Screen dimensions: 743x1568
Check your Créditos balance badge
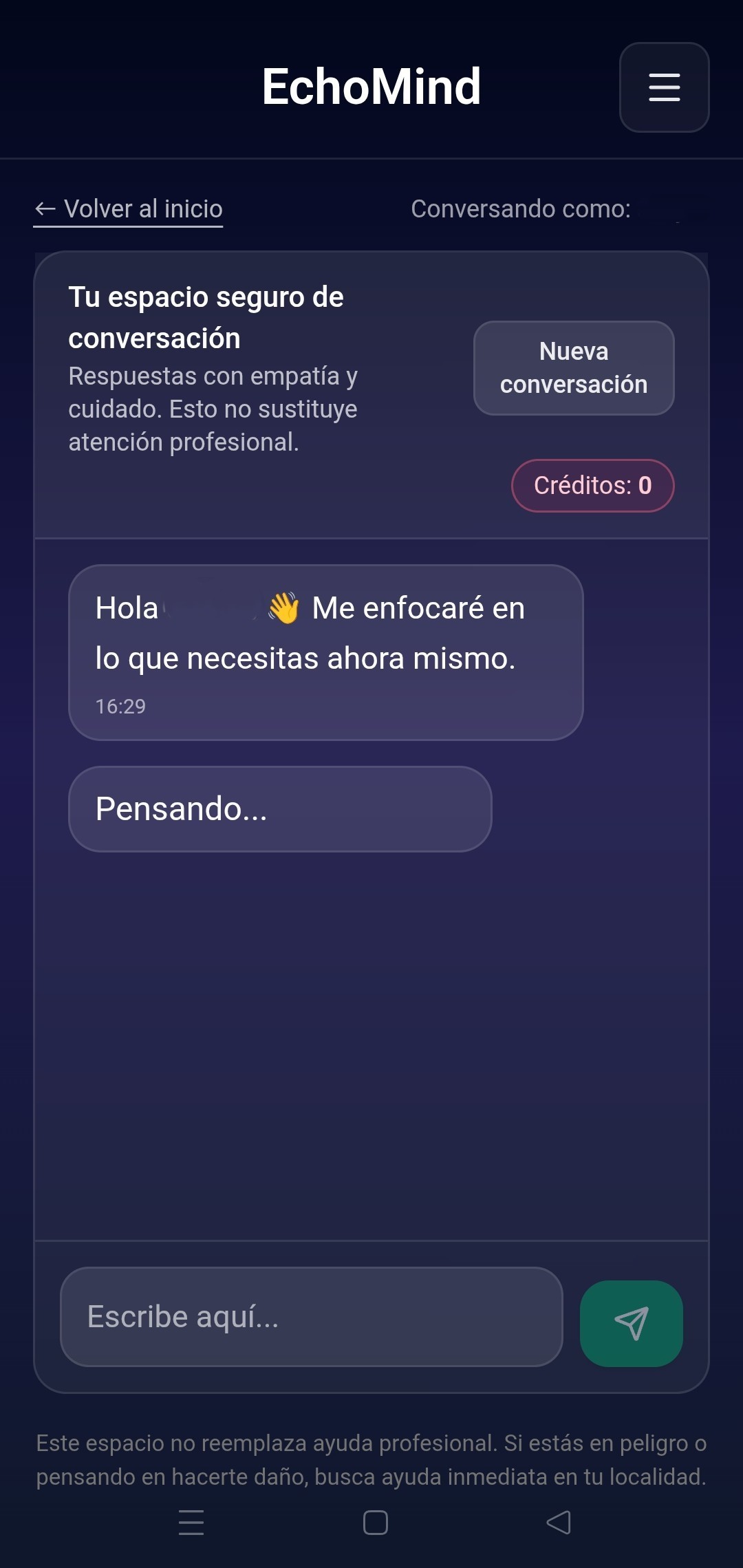(x=592, y=485)
